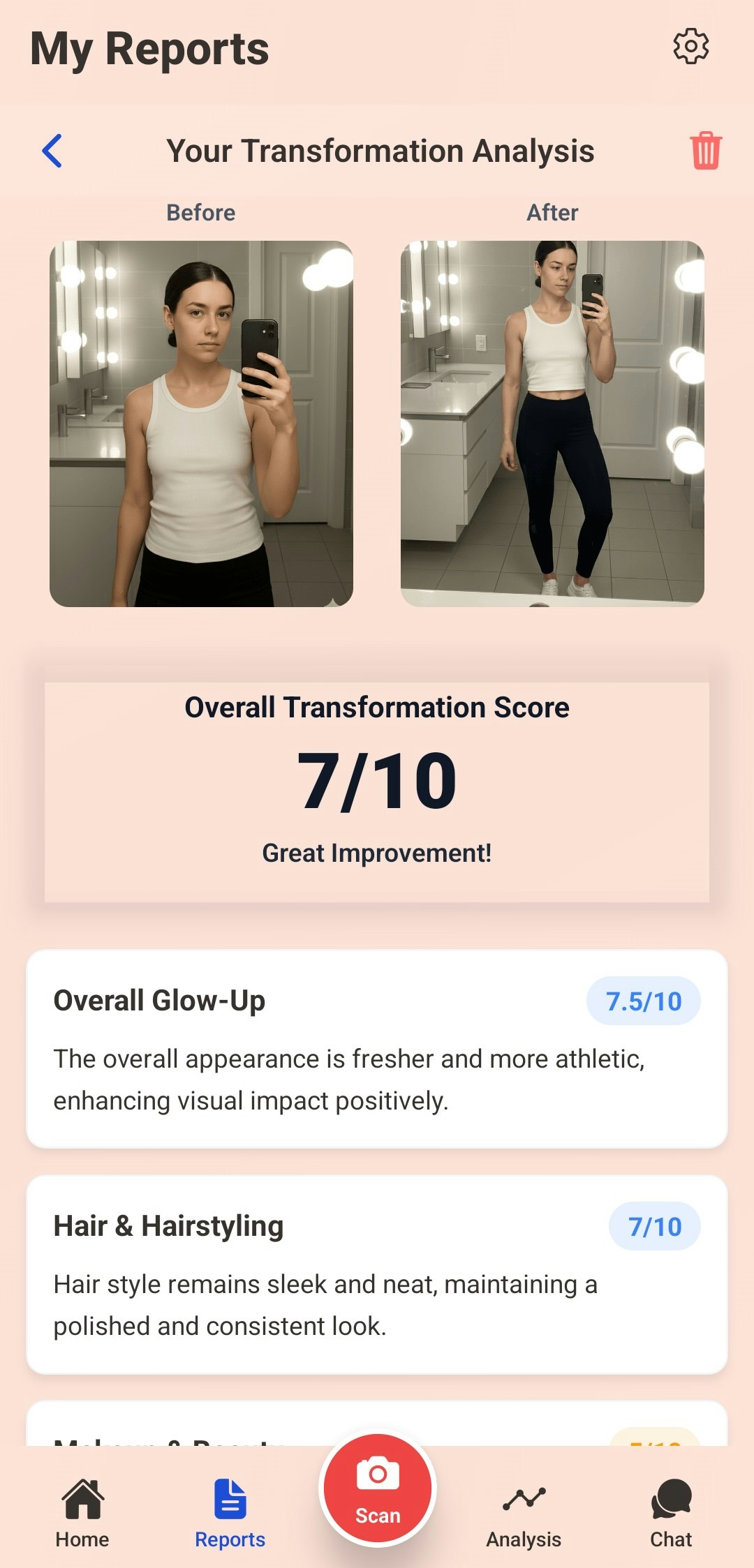Tap the back arrow to return

click(x=53, y=150)
